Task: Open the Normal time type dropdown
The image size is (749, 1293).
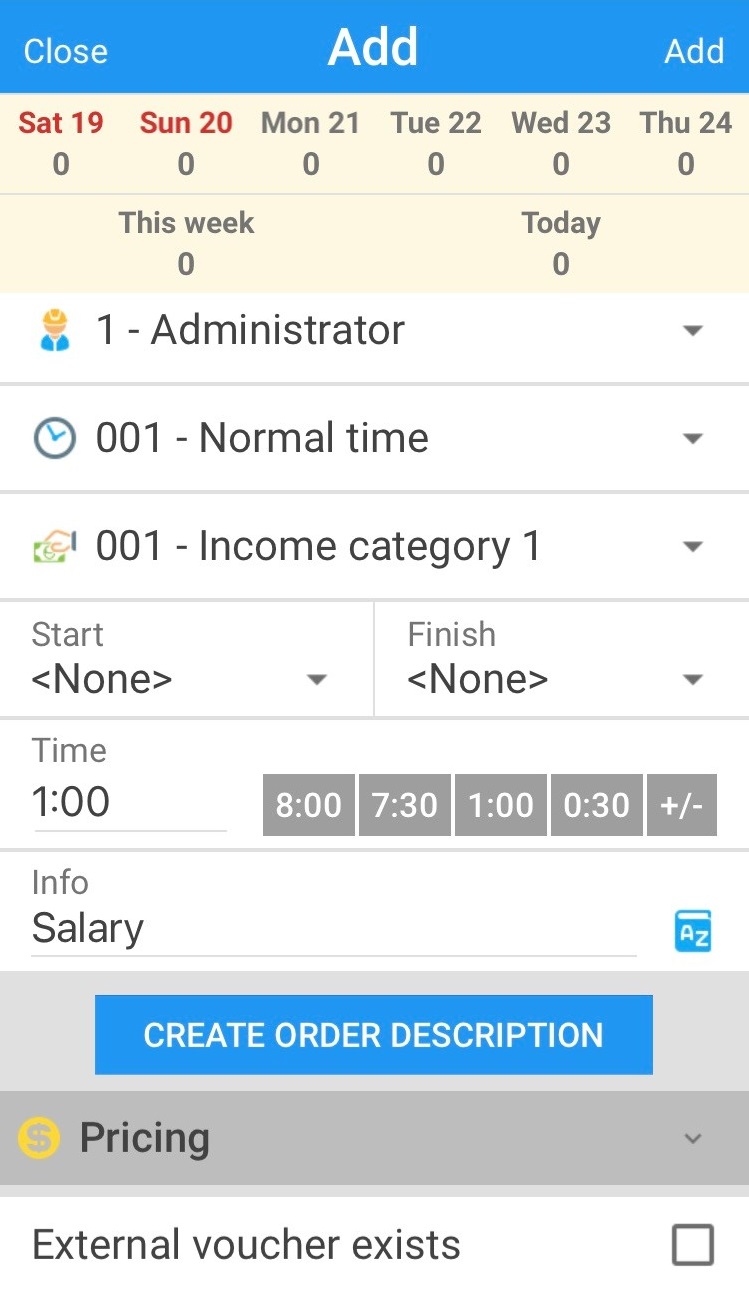Action: 374,438
